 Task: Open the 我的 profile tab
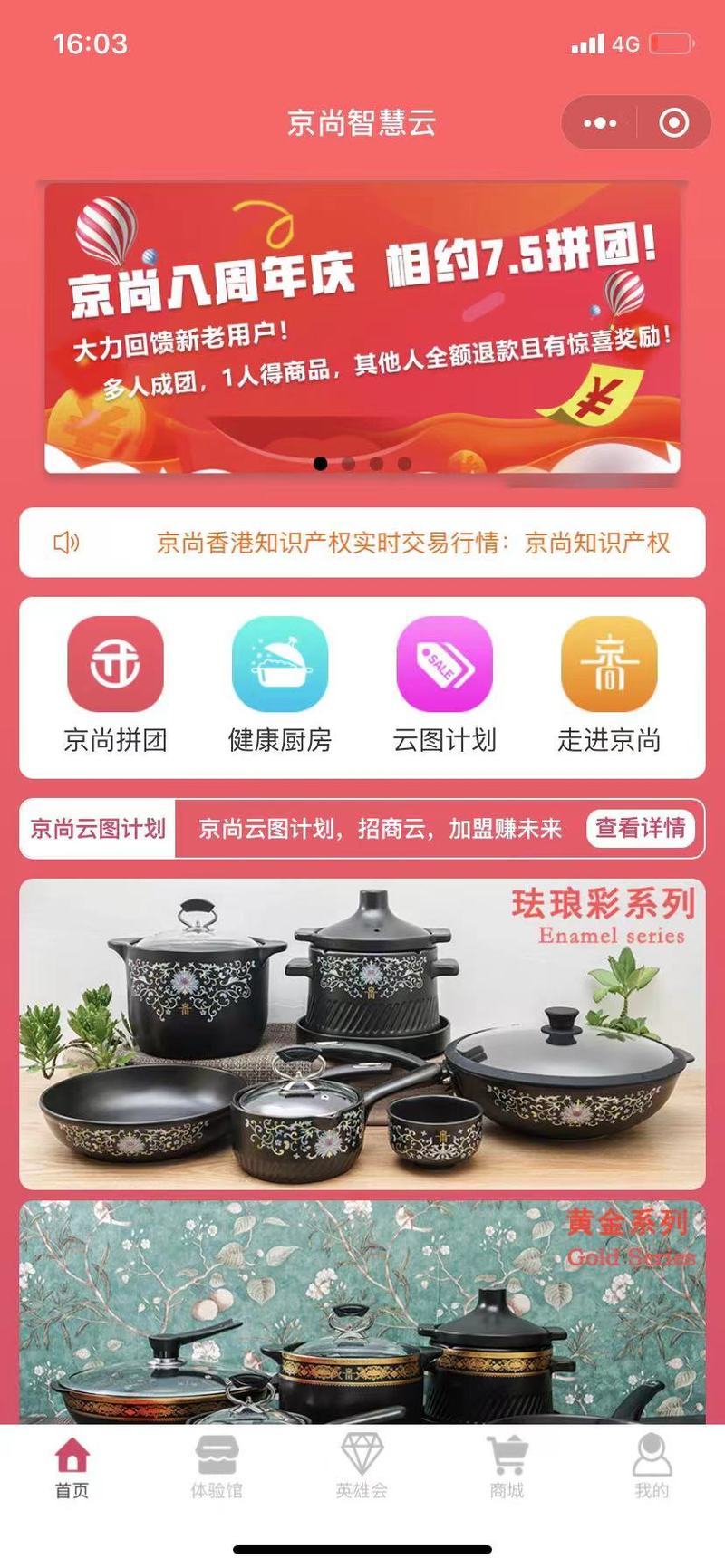coord(652,1467)
